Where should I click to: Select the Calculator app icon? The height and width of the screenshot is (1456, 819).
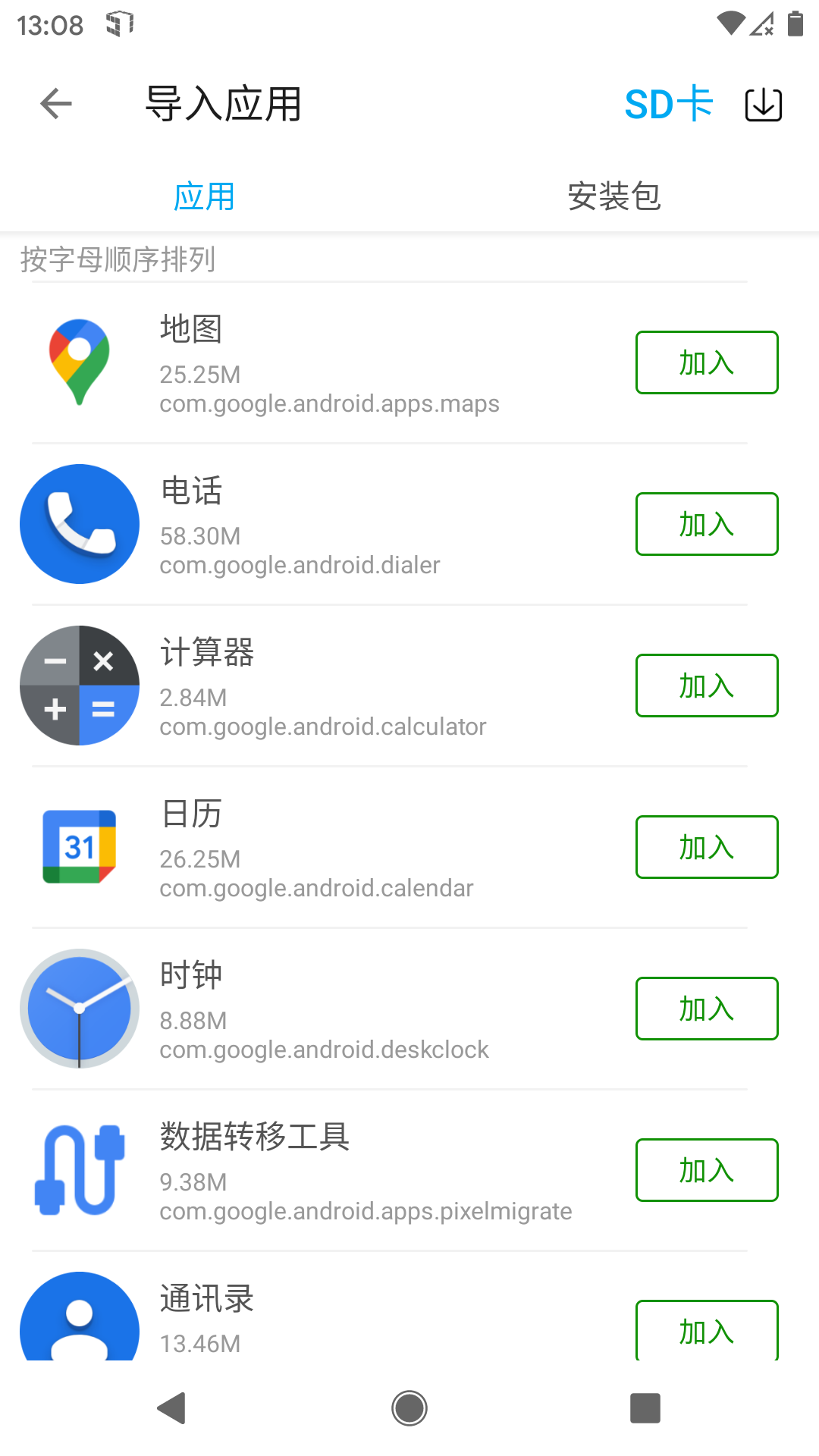(79, 686)
